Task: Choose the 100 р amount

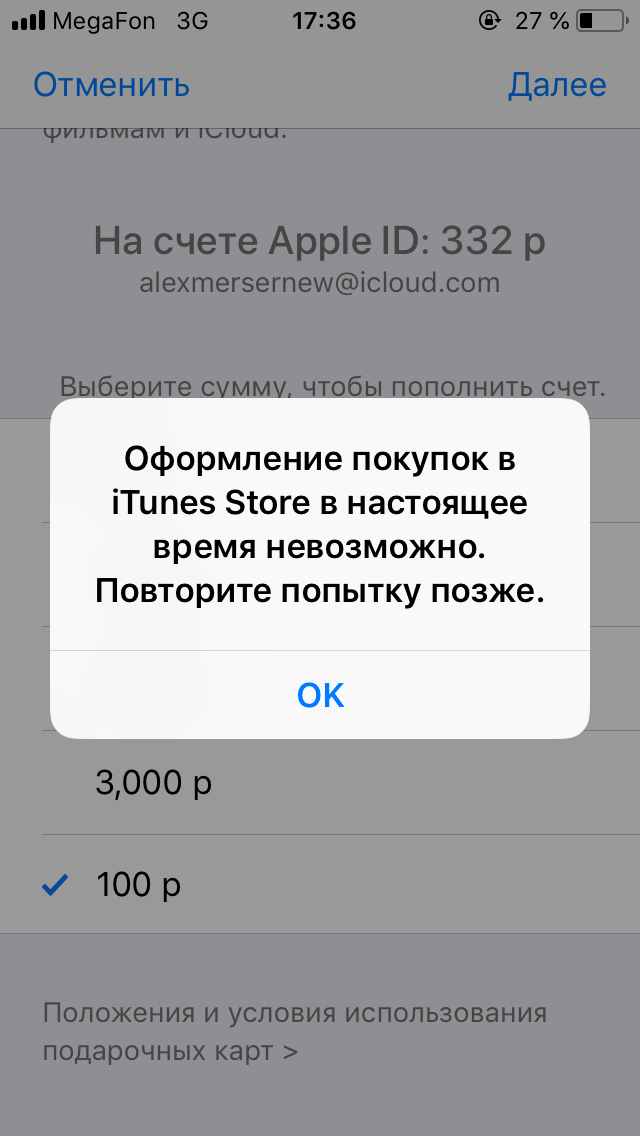Action: [x=139, y=884]
